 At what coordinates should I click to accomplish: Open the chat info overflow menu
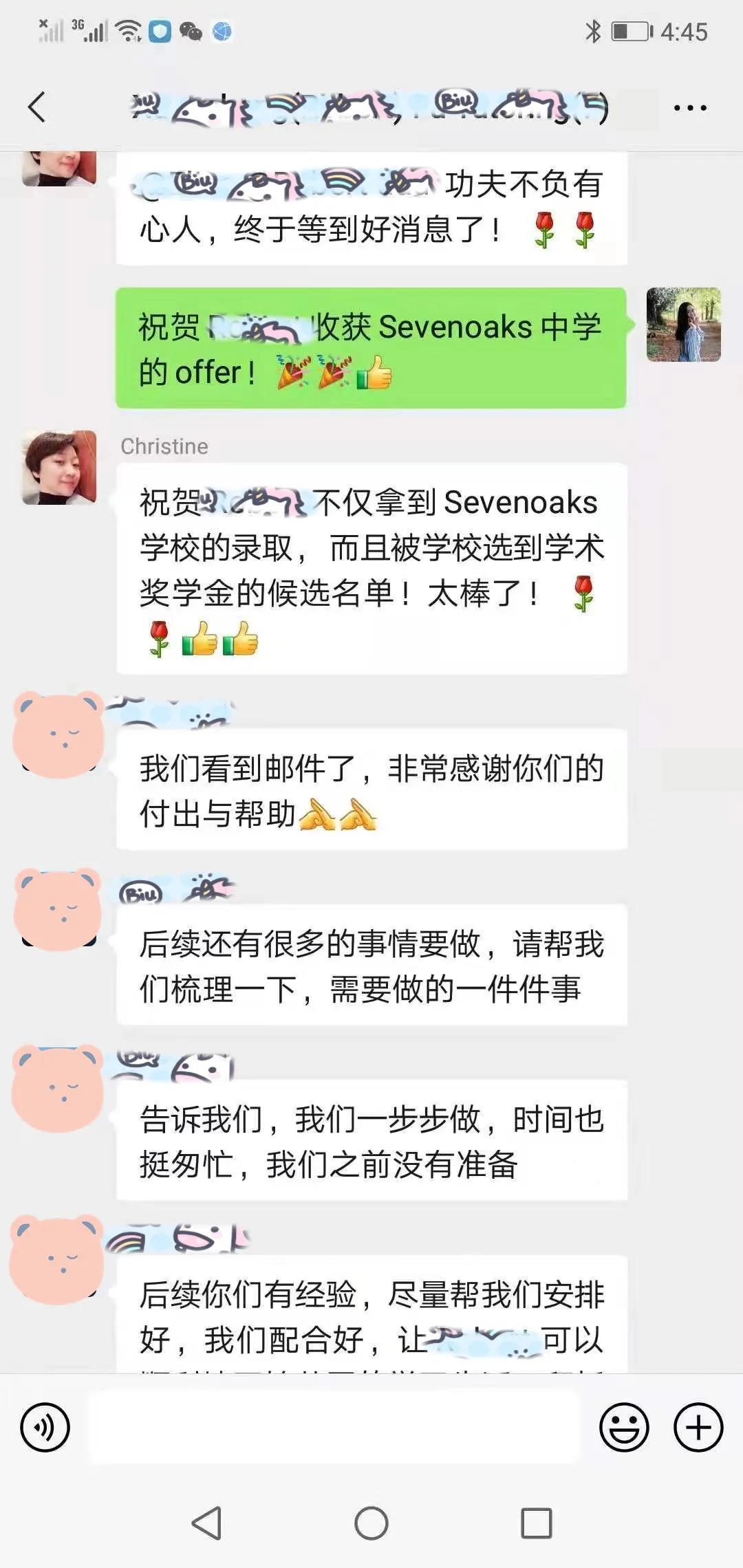[689, 108]
